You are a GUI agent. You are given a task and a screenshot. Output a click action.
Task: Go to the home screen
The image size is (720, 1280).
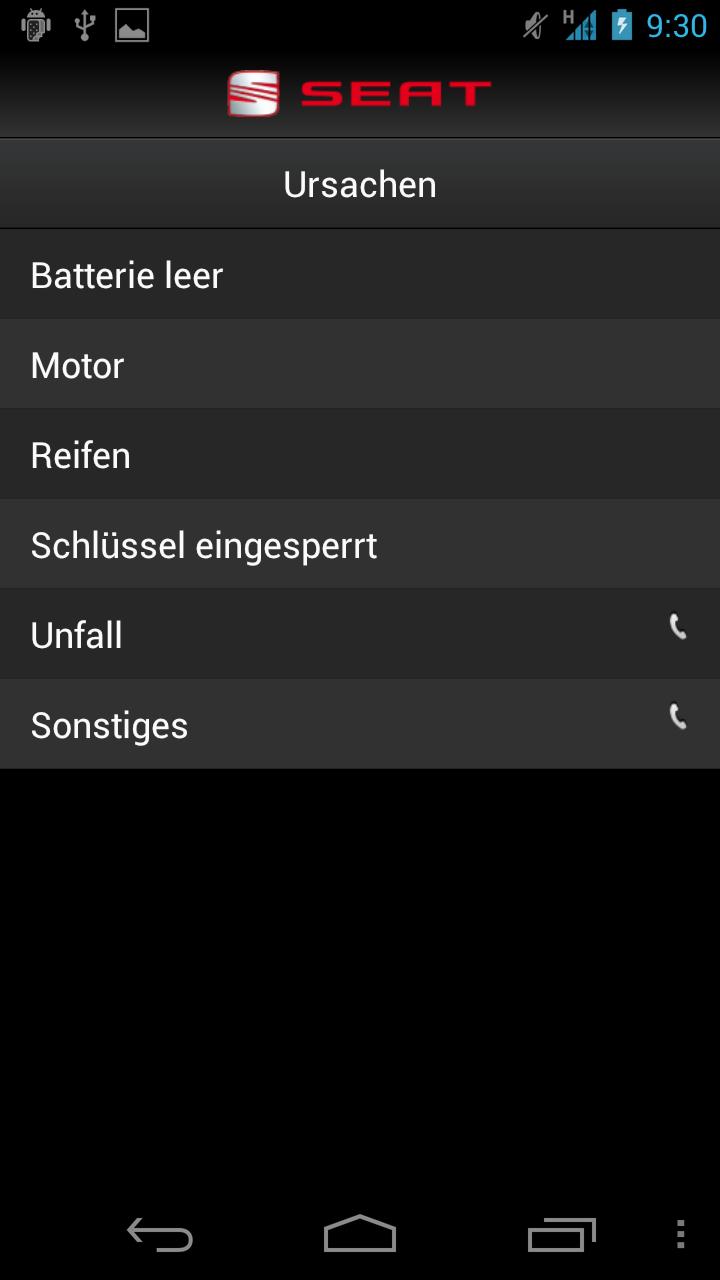click(360, 1235)
